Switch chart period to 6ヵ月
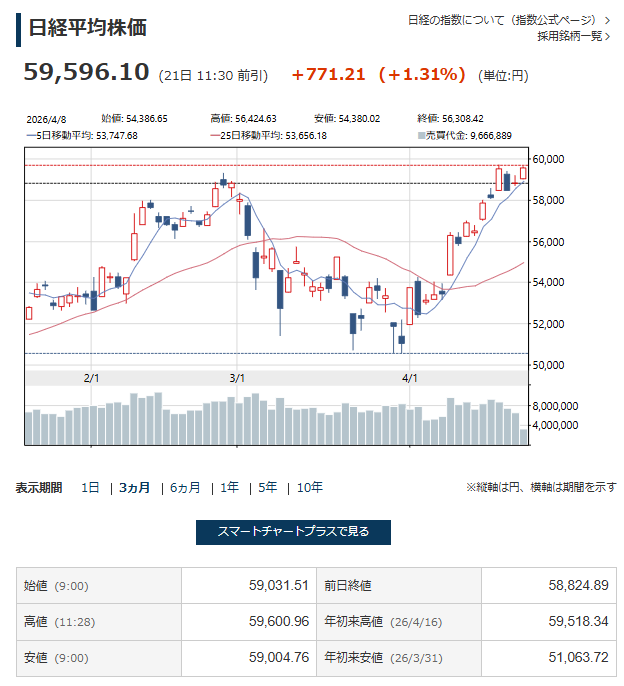This screenshot has height=686, width=624. (x=185, y=487)
